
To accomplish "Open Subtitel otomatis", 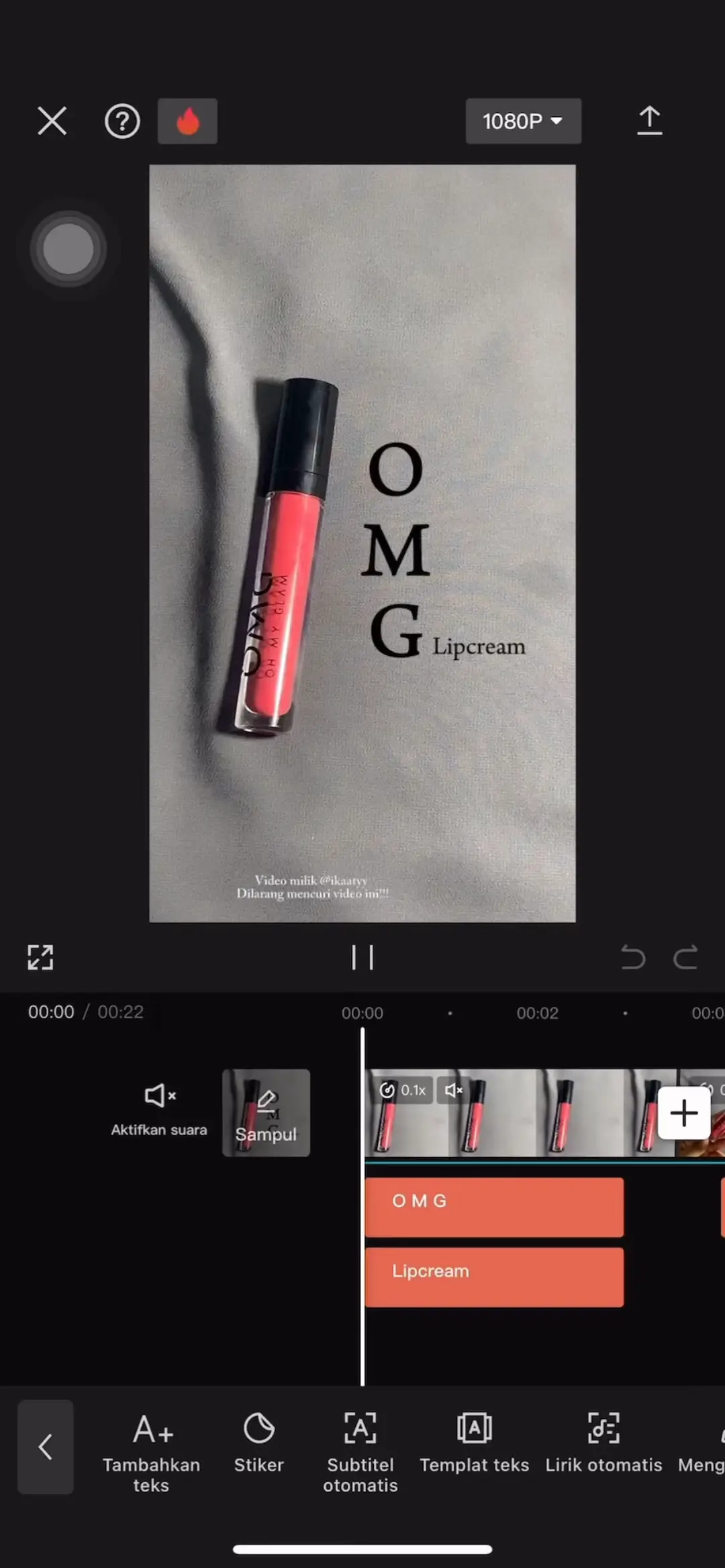I will point(360,1453).
